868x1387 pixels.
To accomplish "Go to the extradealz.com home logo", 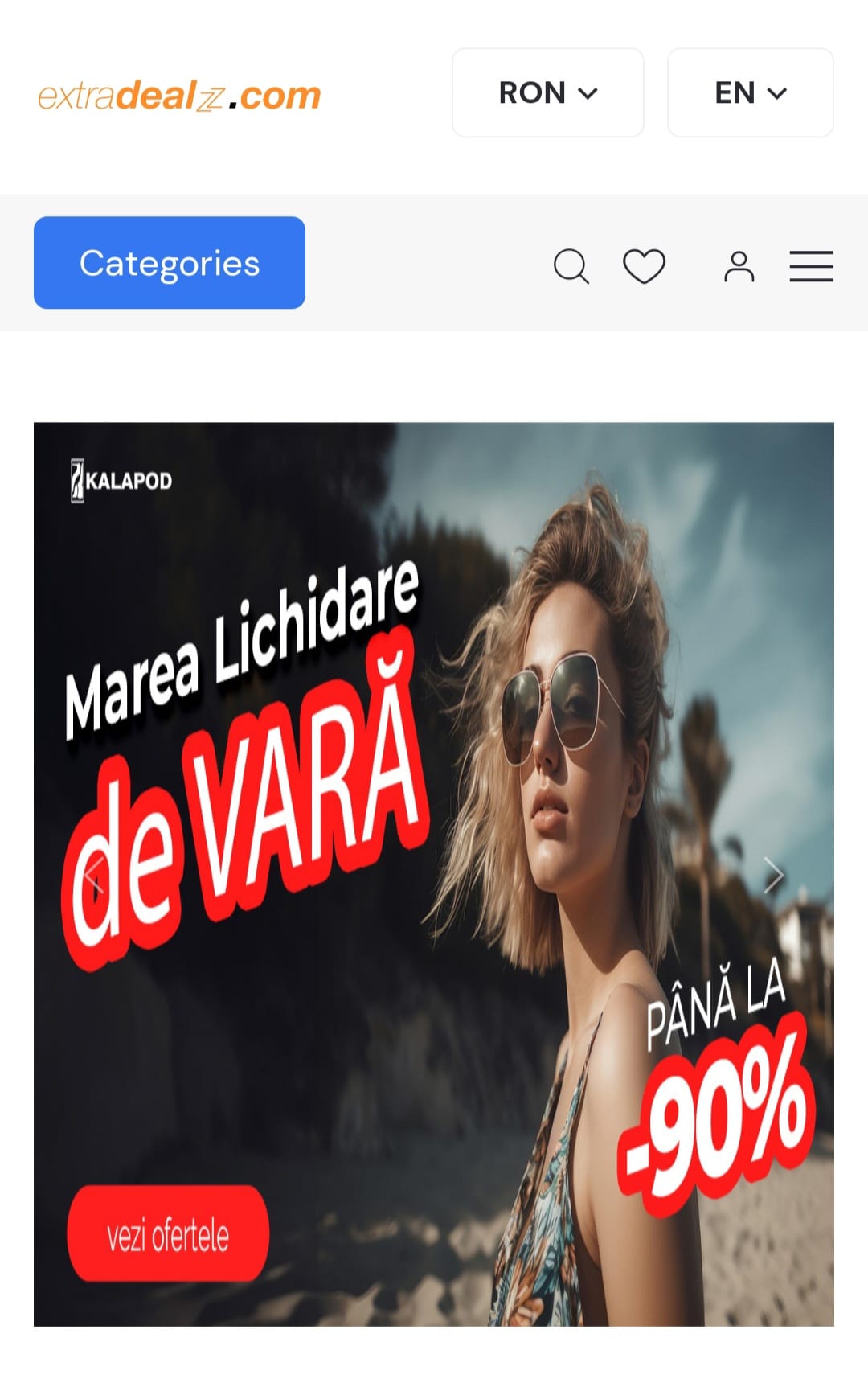I will point(179,96).
